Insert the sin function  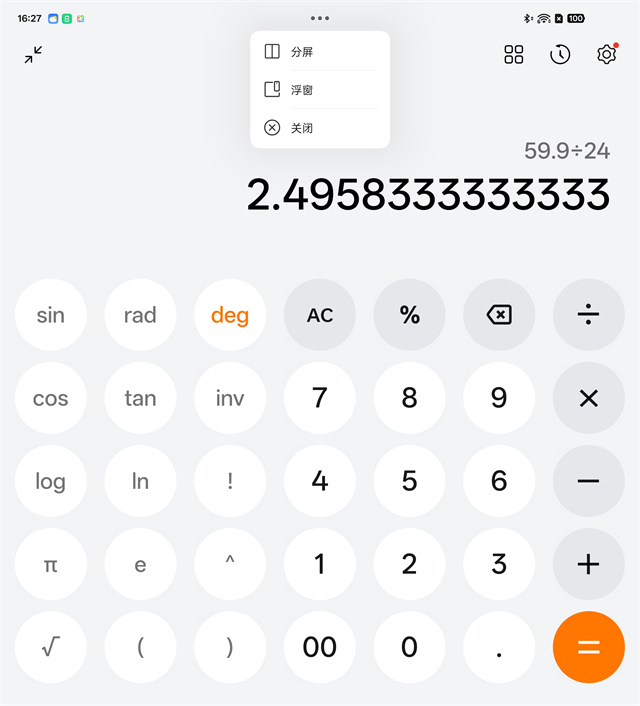pos(51,315)
